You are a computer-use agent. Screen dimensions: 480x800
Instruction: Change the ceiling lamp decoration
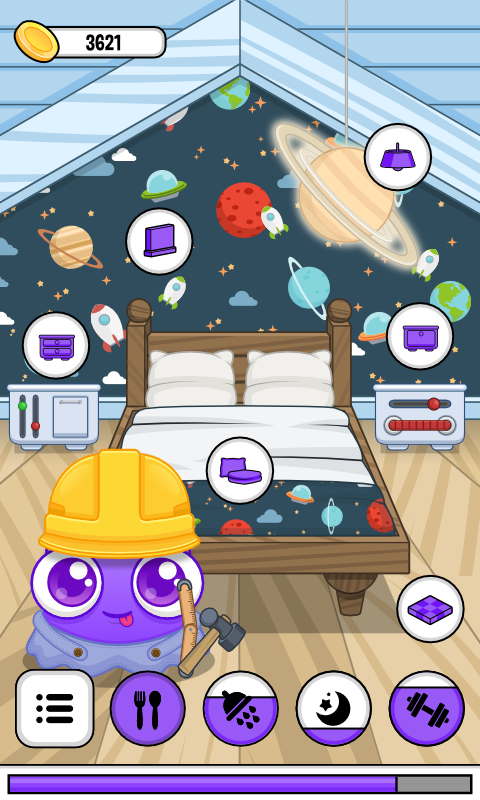pyautogui.click(x=398, y=157)
